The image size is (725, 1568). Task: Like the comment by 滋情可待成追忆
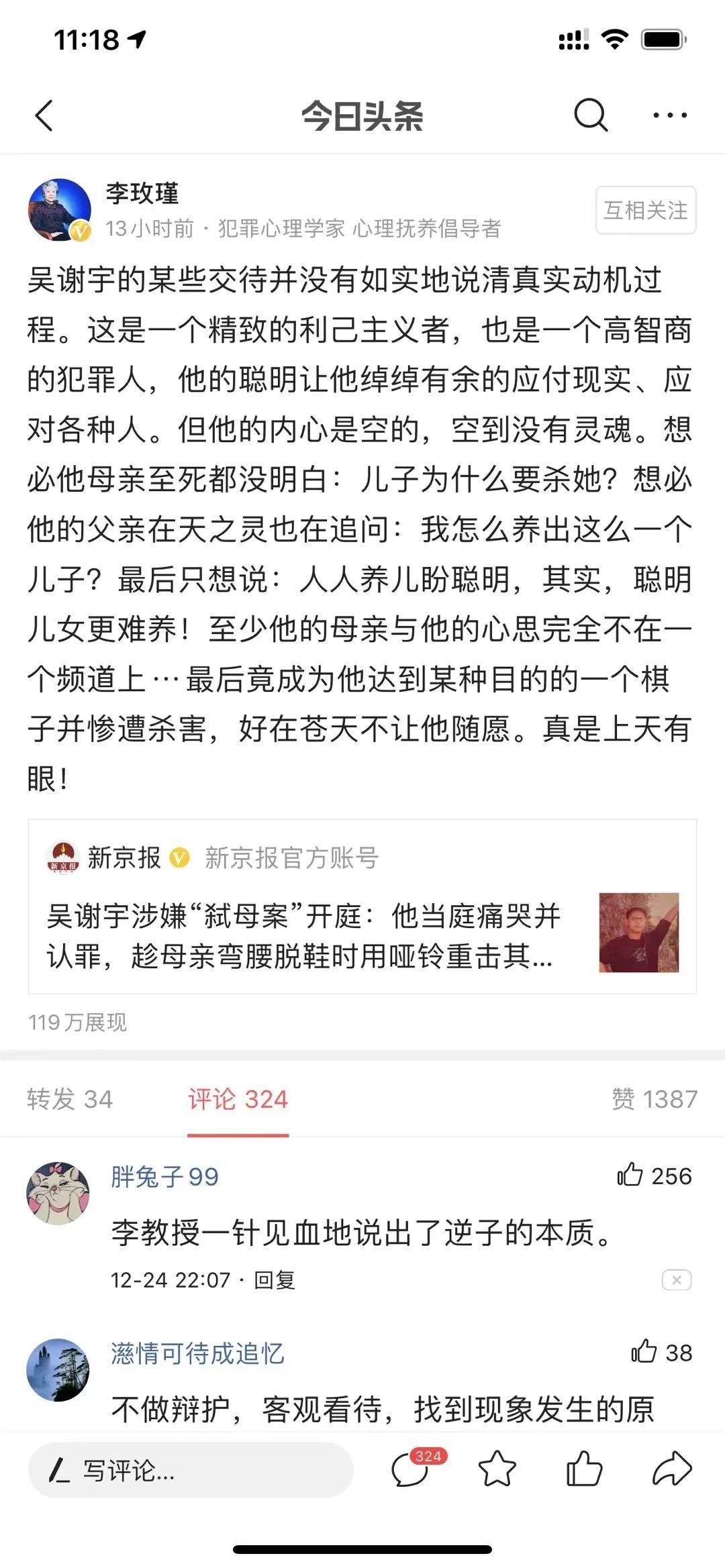pos(644,1351)
